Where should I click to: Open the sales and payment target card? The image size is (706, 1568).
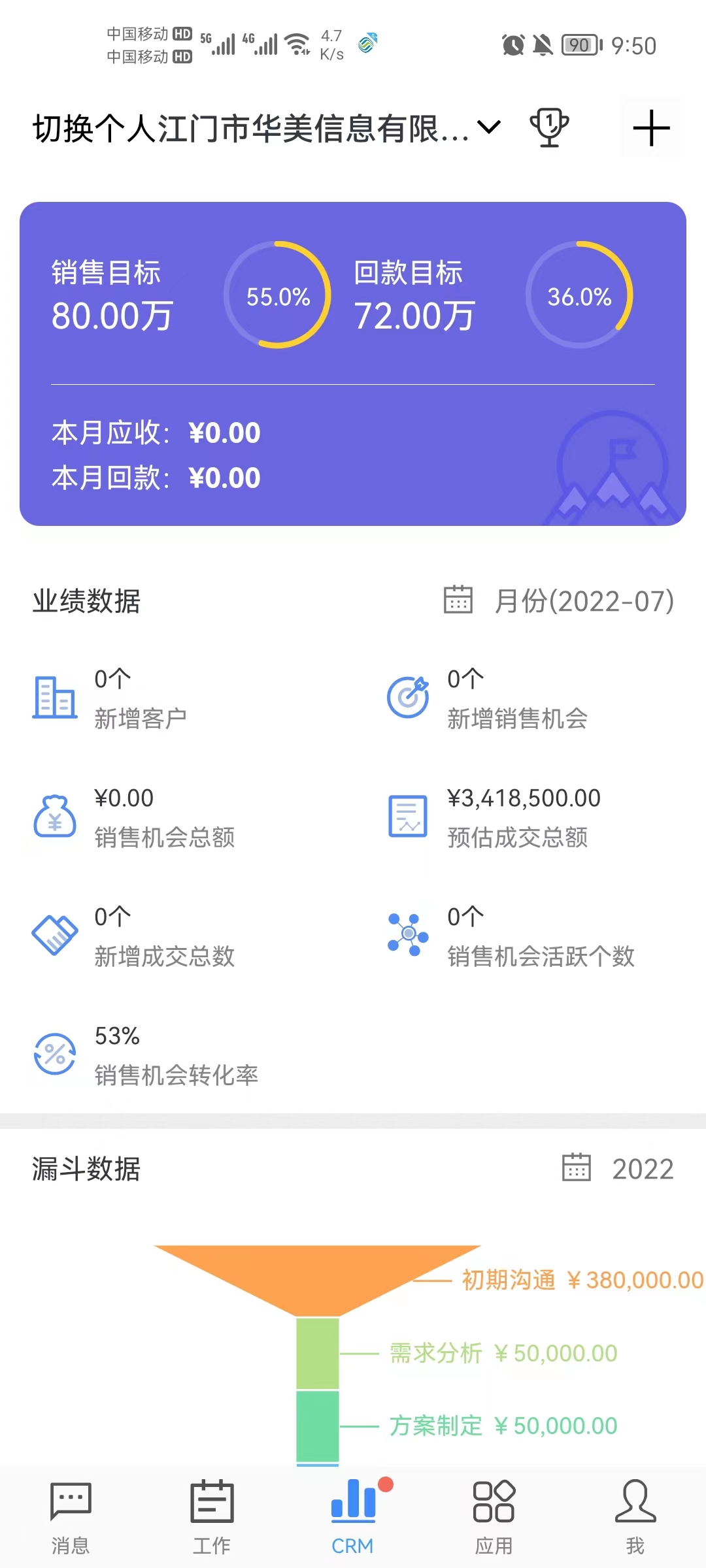[353, 363]
